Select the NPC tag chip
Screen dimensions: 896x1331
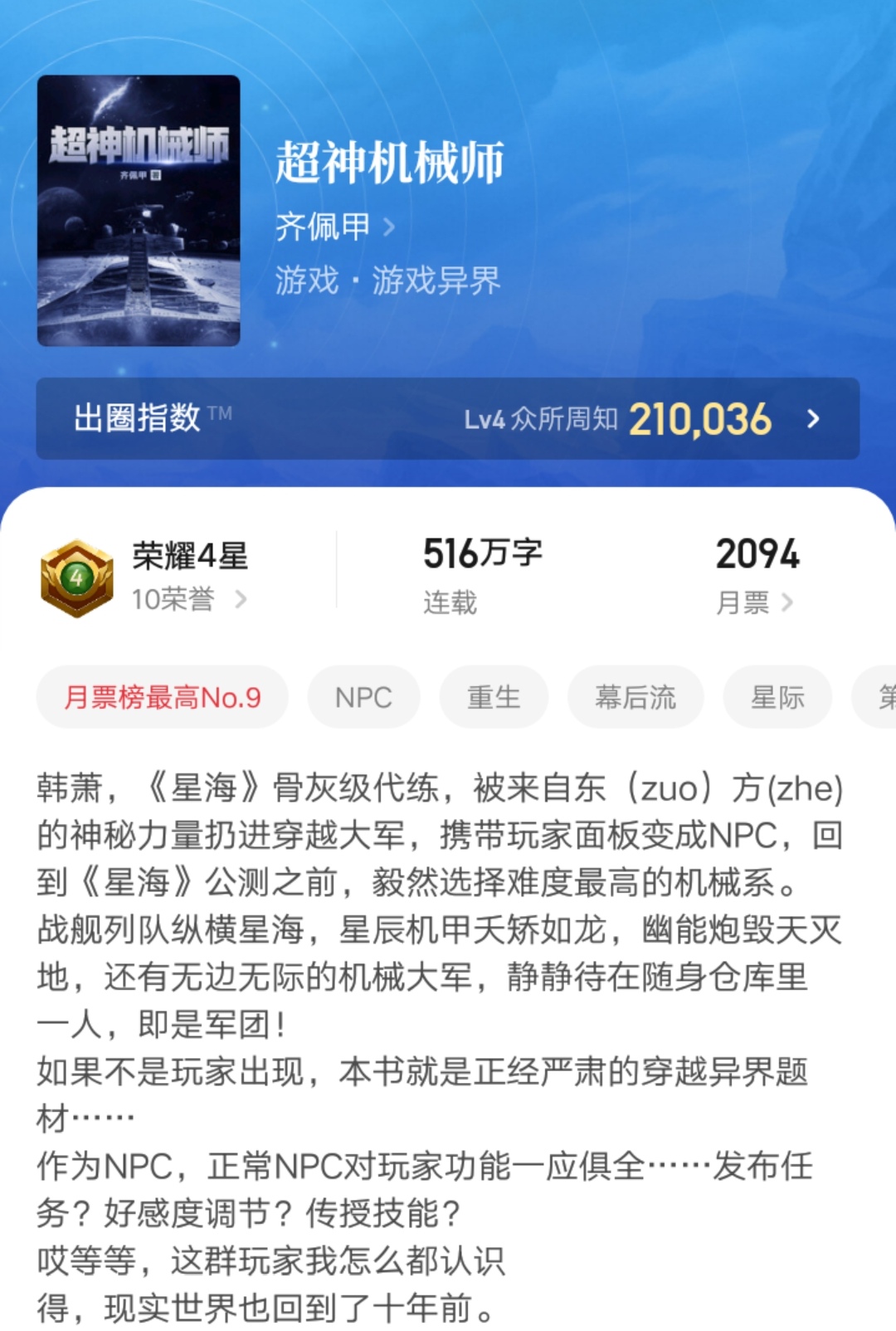tap(363, 698)
